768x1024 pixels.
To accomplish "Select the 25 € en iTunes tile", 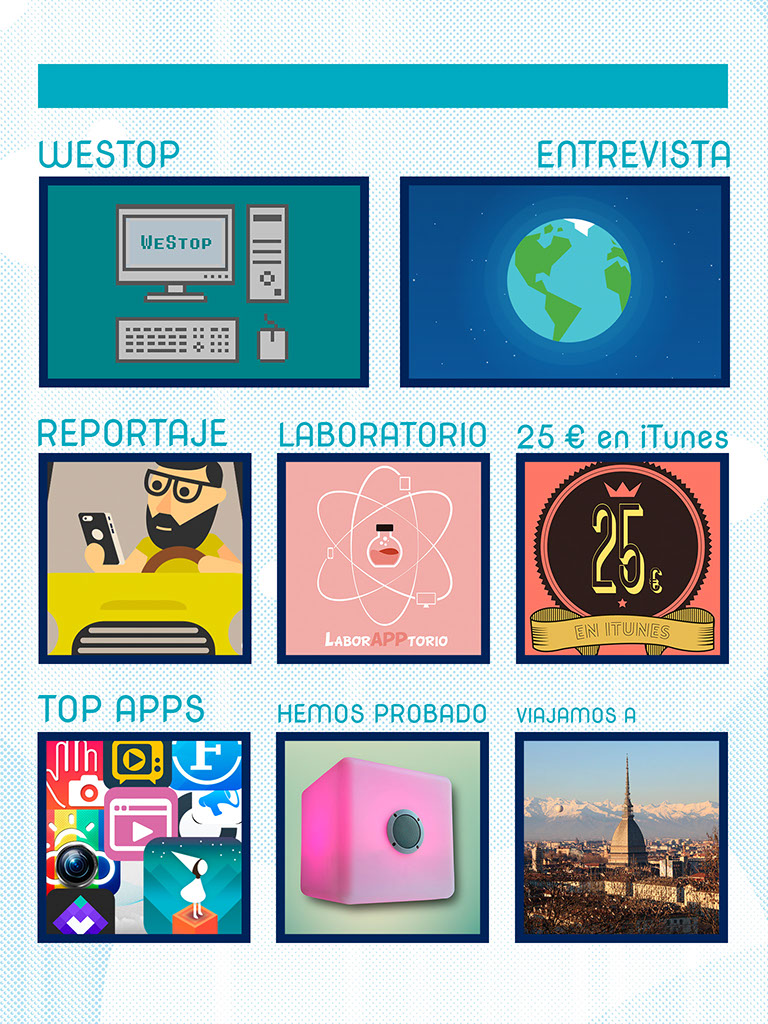I will tap(622, 558).
